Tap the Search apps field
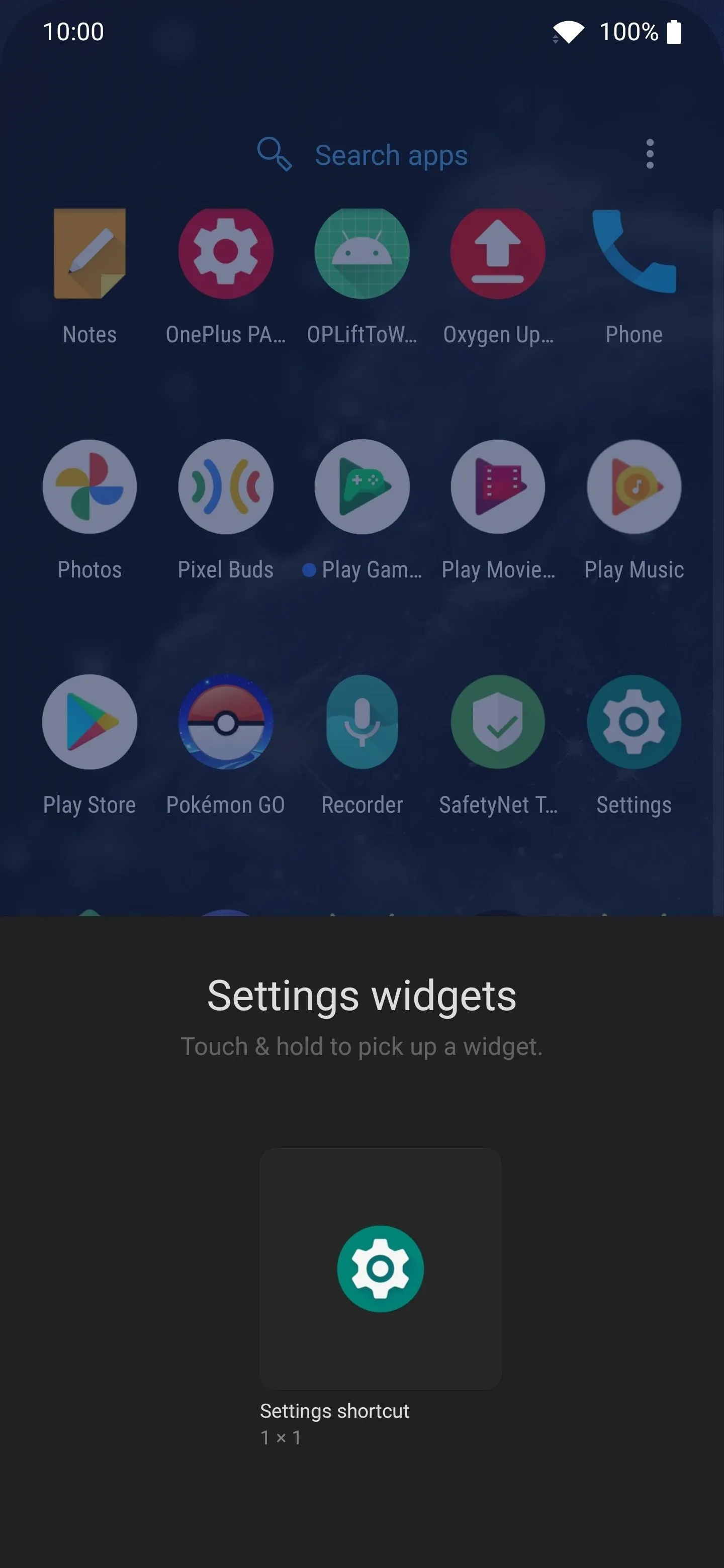 [361, 155]
